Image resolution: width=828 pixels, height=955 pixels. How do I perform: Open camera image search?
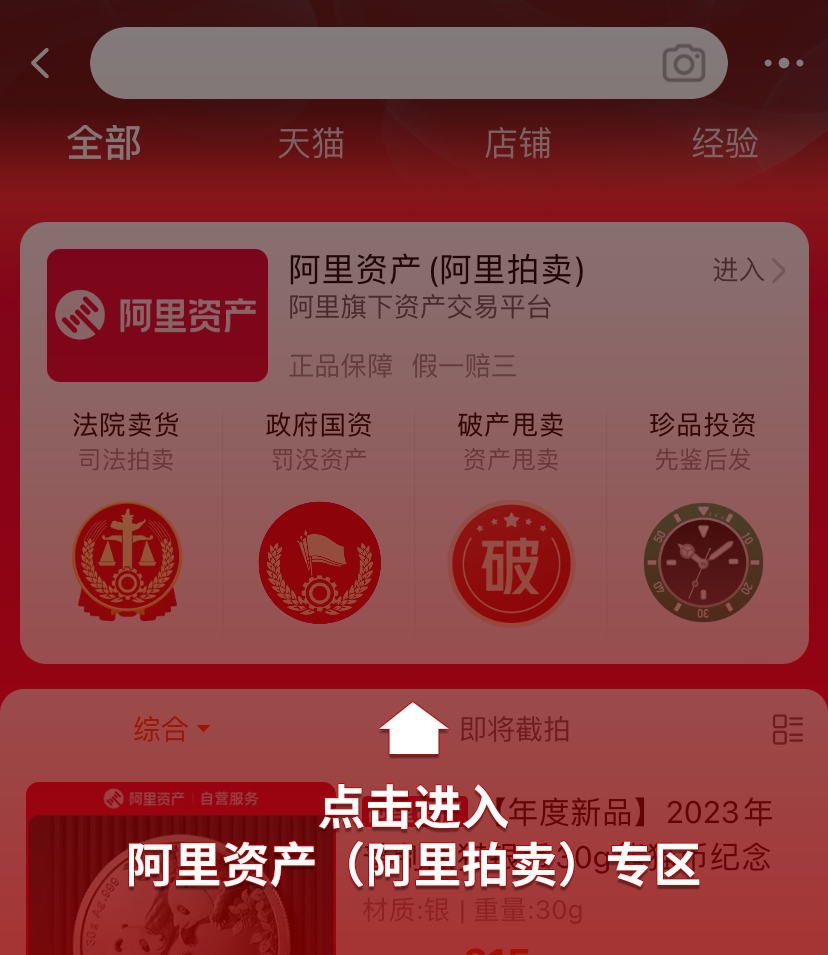[x=684, y=63]
